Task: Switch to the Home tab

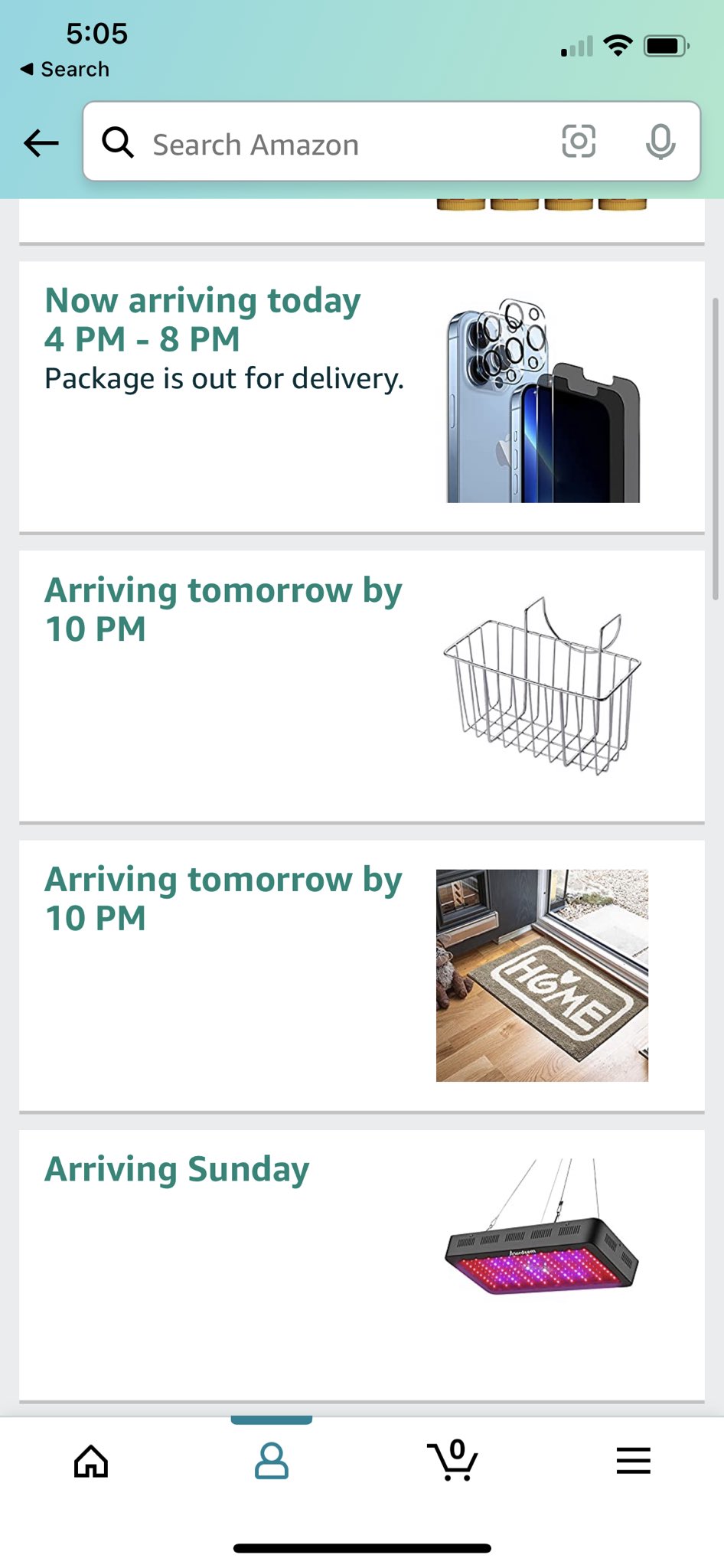Action: point(91,1461)
